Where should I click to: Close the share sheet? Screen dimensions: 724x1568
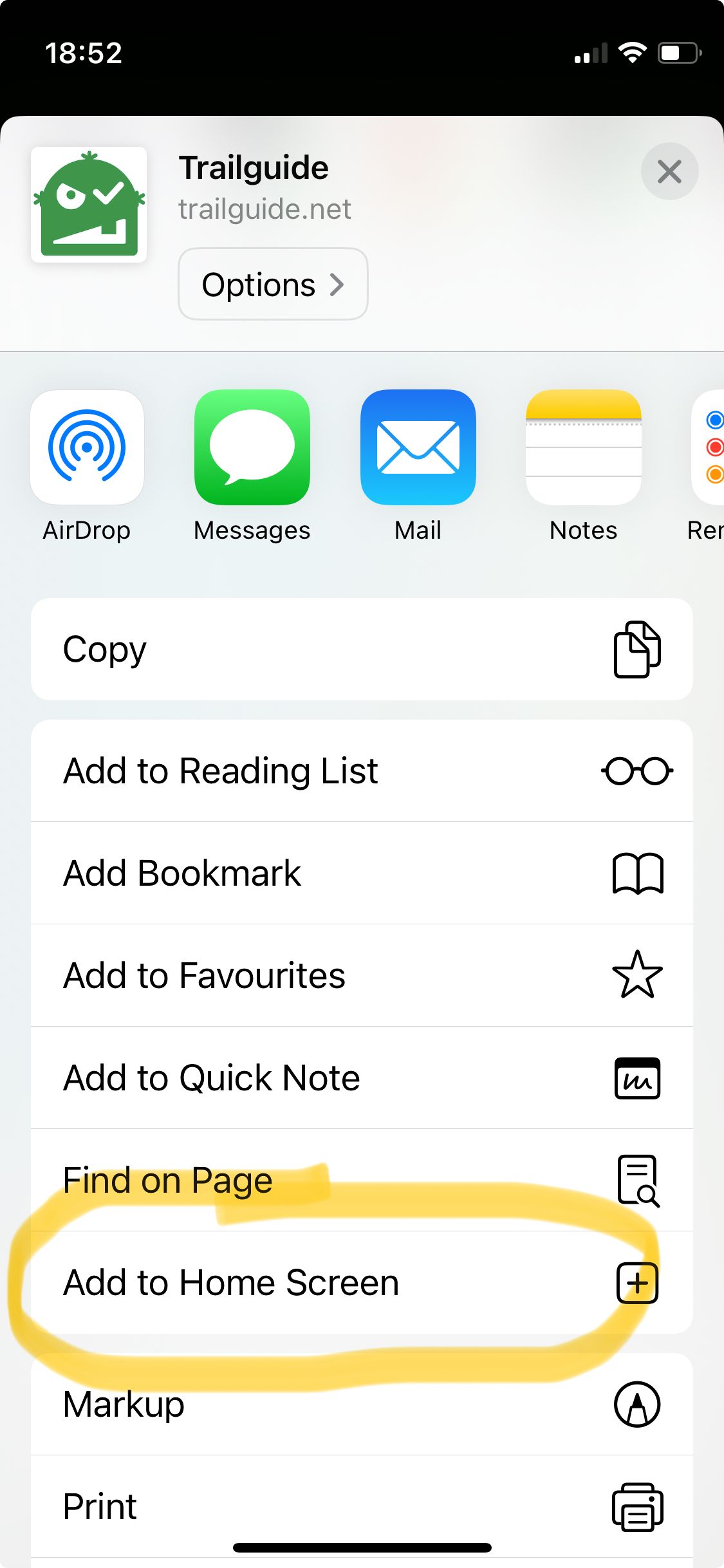pos(669,172)
